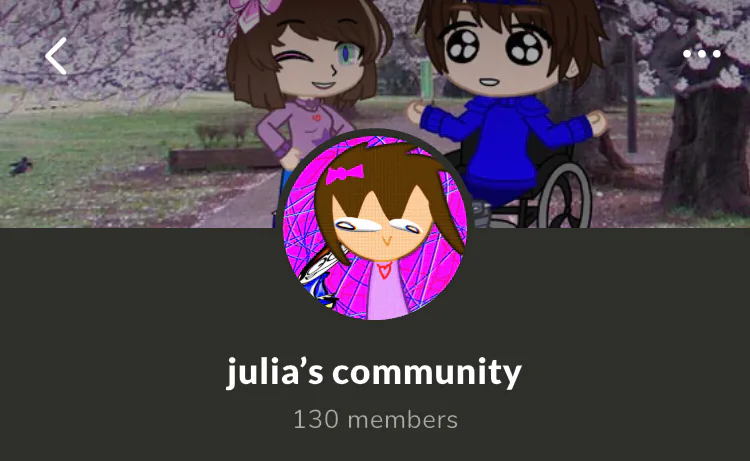Go back with the top-left arrow
The height and width of the screenshot is (461, 750).
tap(56, 56)
